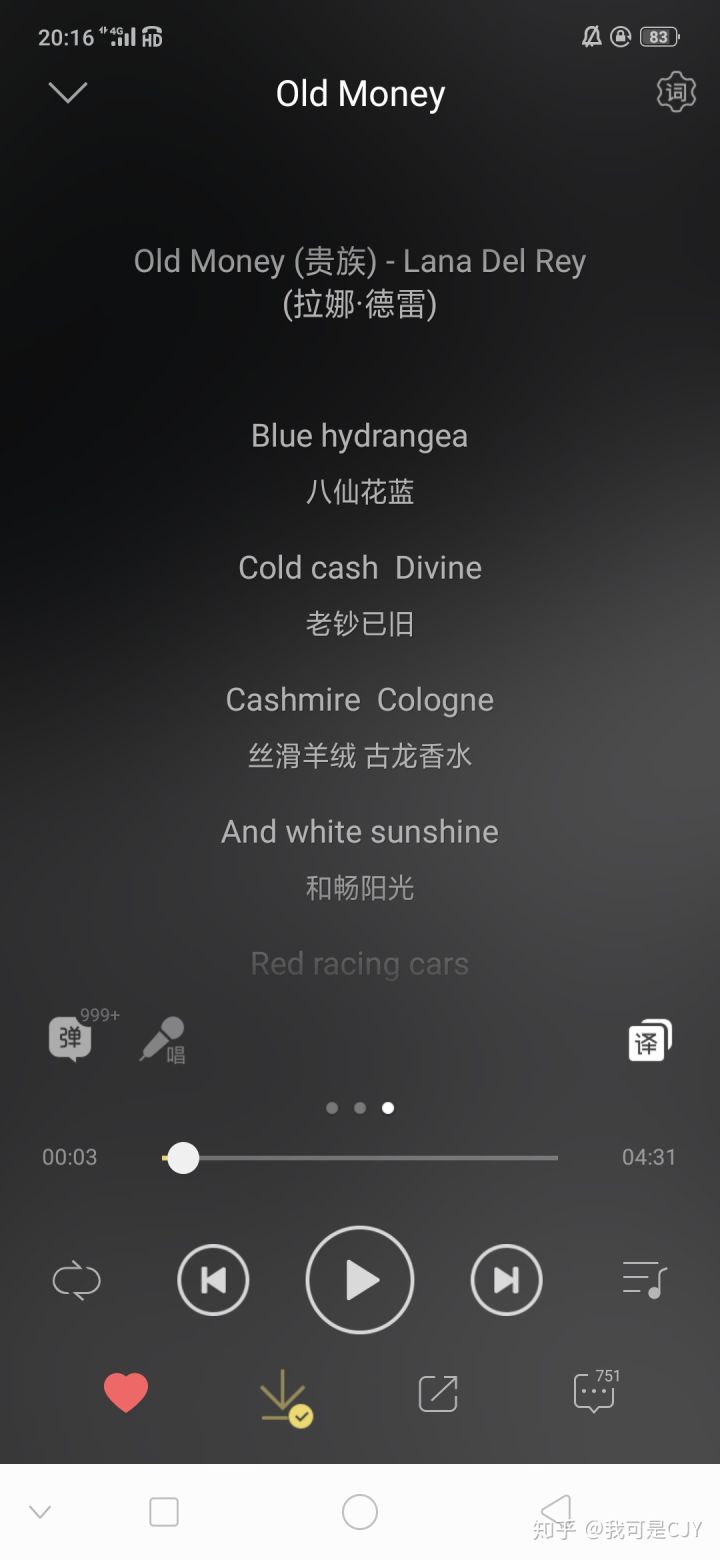Change the repeat mode
Viewport: 720px width, 1560px height.
point(77,1280)
